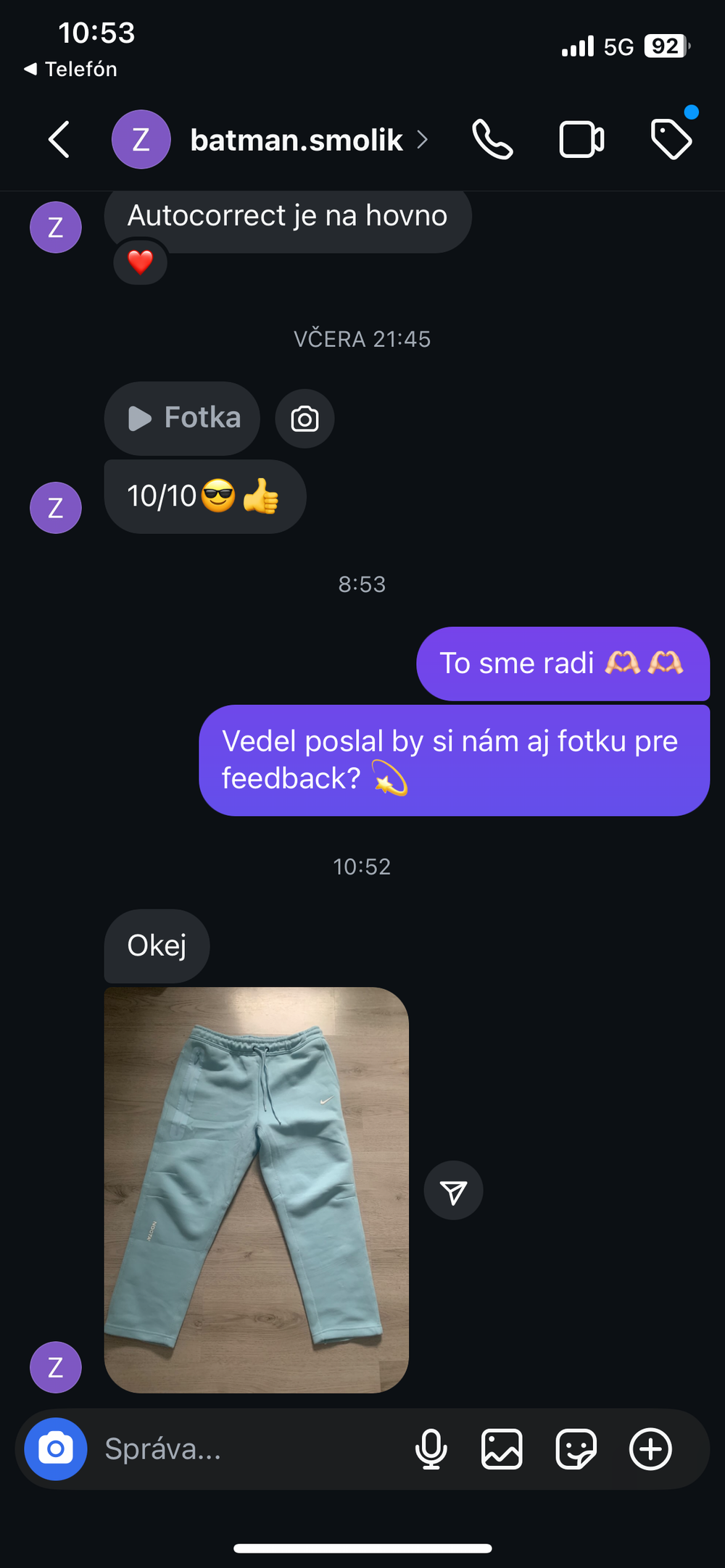Open the photo gallery picker
This screenshot has width=725, height=1568.
502,1449
